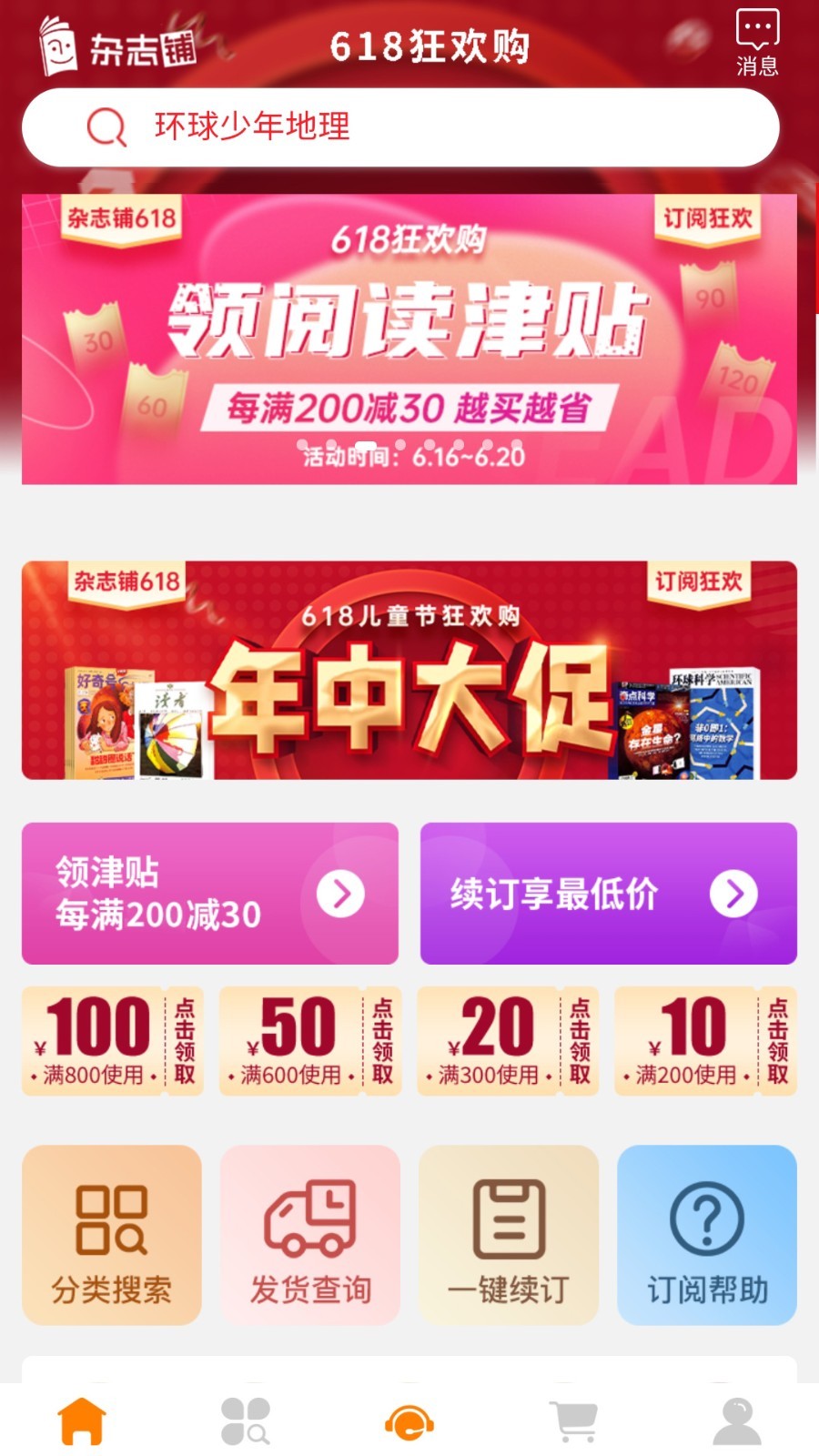Open 续订享最低价 card
The width and height of the screenshot is (819, 1456).
[x=608, y=894]
